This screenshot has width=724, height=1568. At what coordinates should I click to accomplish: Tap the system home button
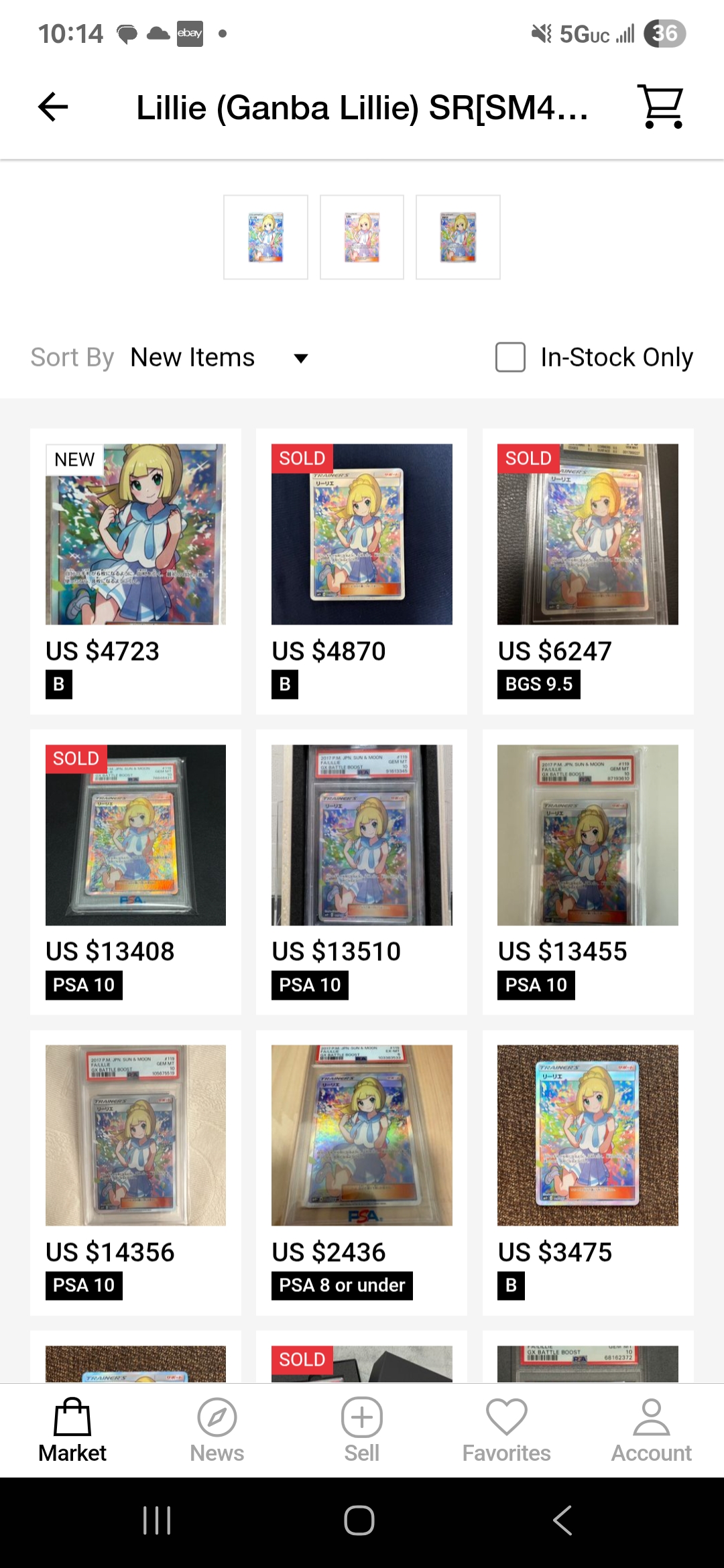[359, 1520]
